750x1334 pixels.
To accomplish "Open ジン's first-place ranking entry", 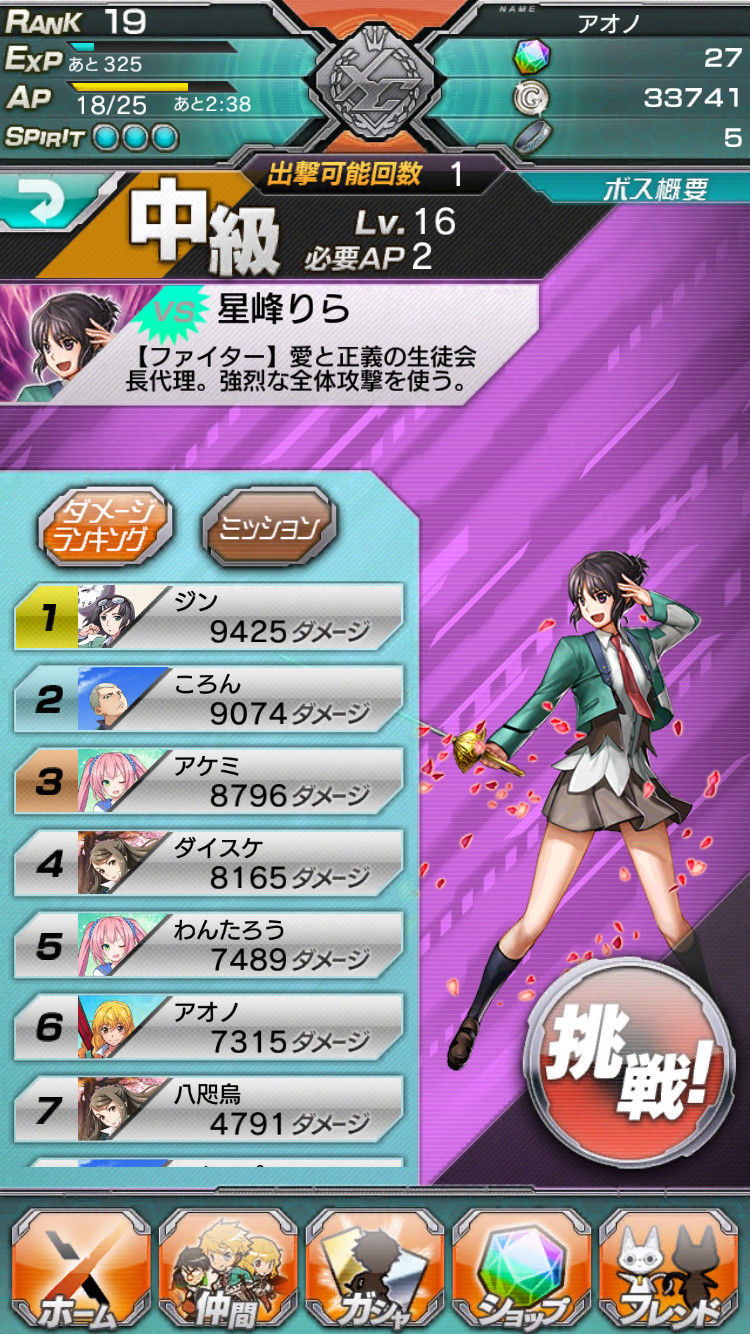I will click(x=210, y=617).
